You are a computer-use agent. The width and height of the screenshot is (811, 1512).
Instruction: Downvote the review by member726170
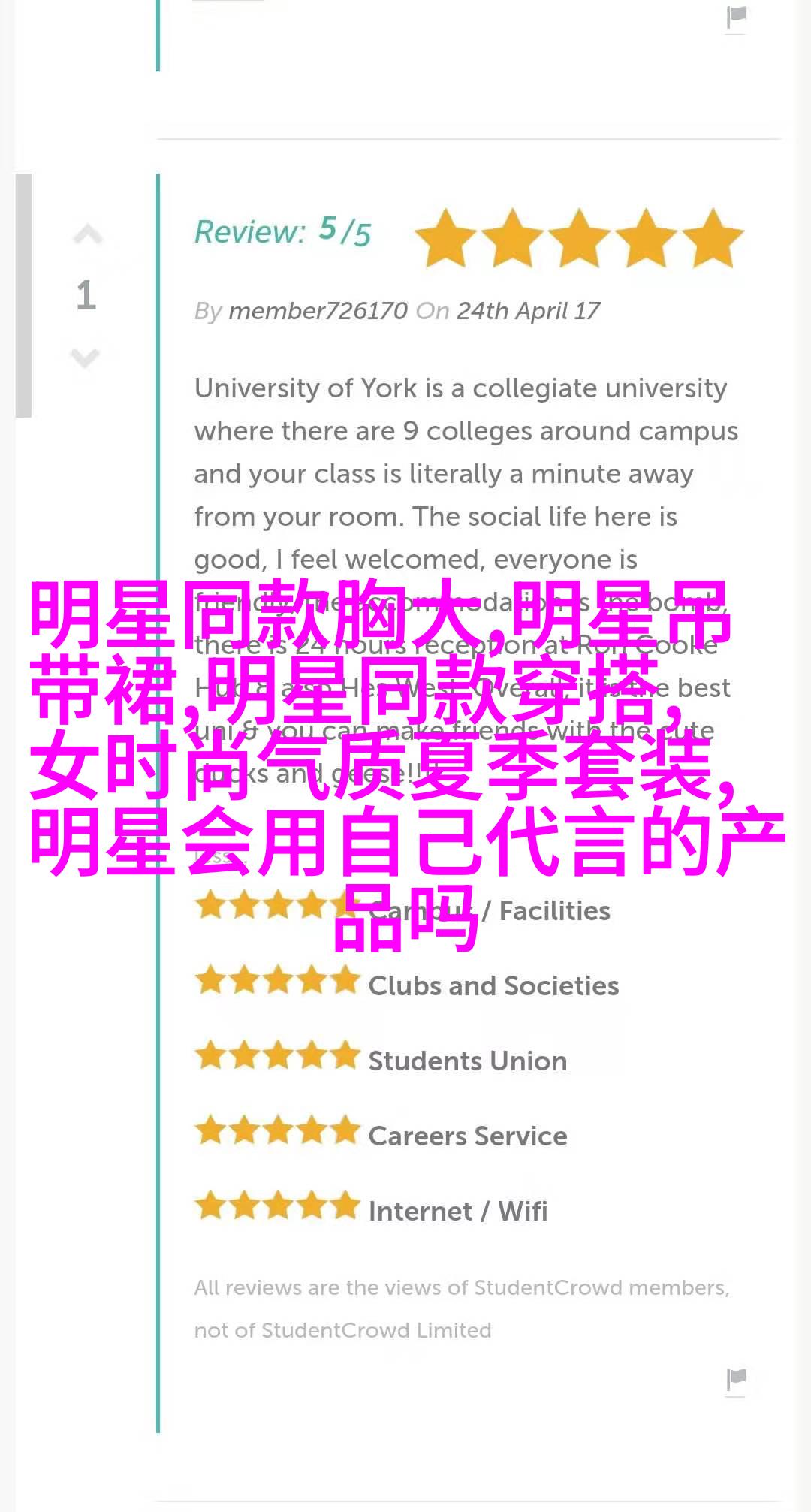(x=86, y=358)
